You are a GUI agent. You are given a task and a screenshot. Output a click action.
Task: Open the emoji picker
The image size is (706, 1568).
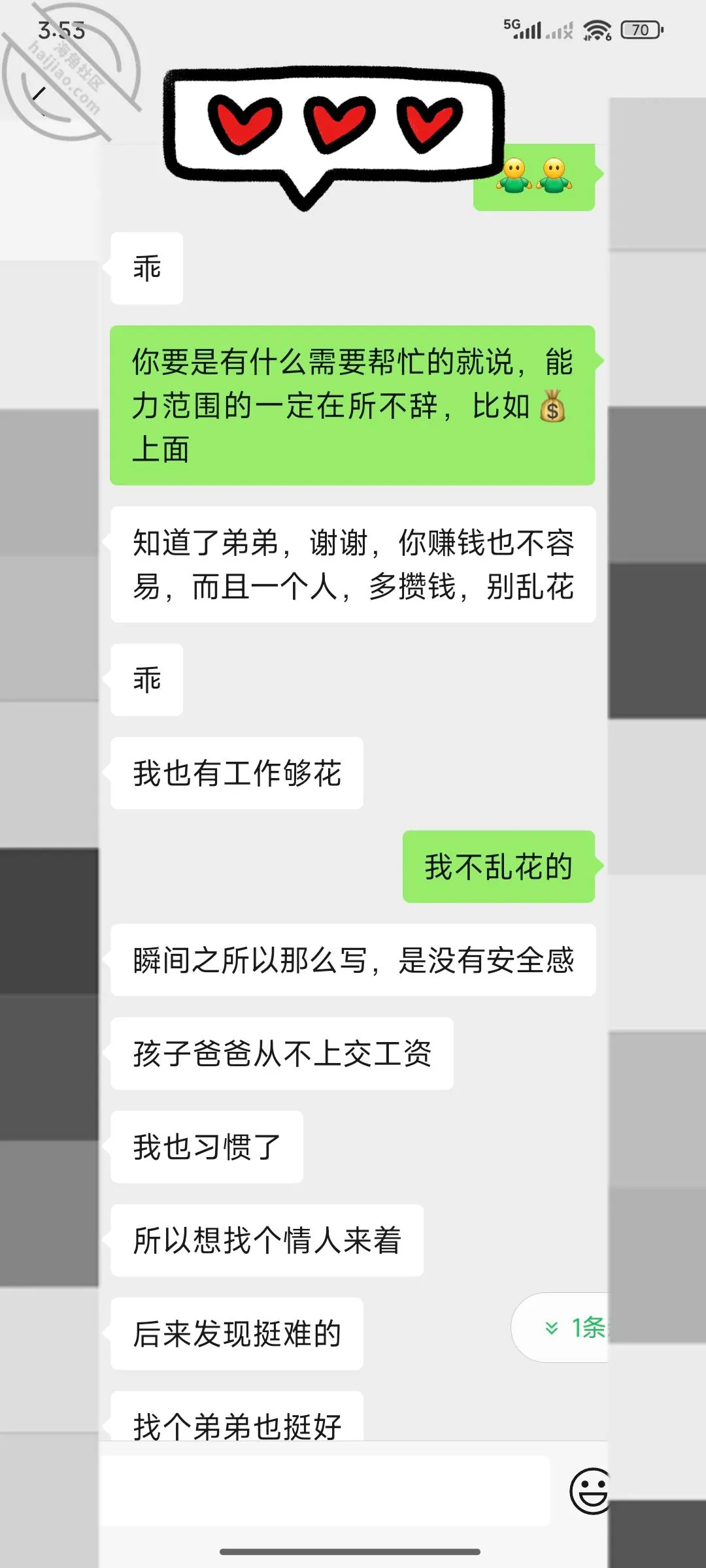(590, 1491)
